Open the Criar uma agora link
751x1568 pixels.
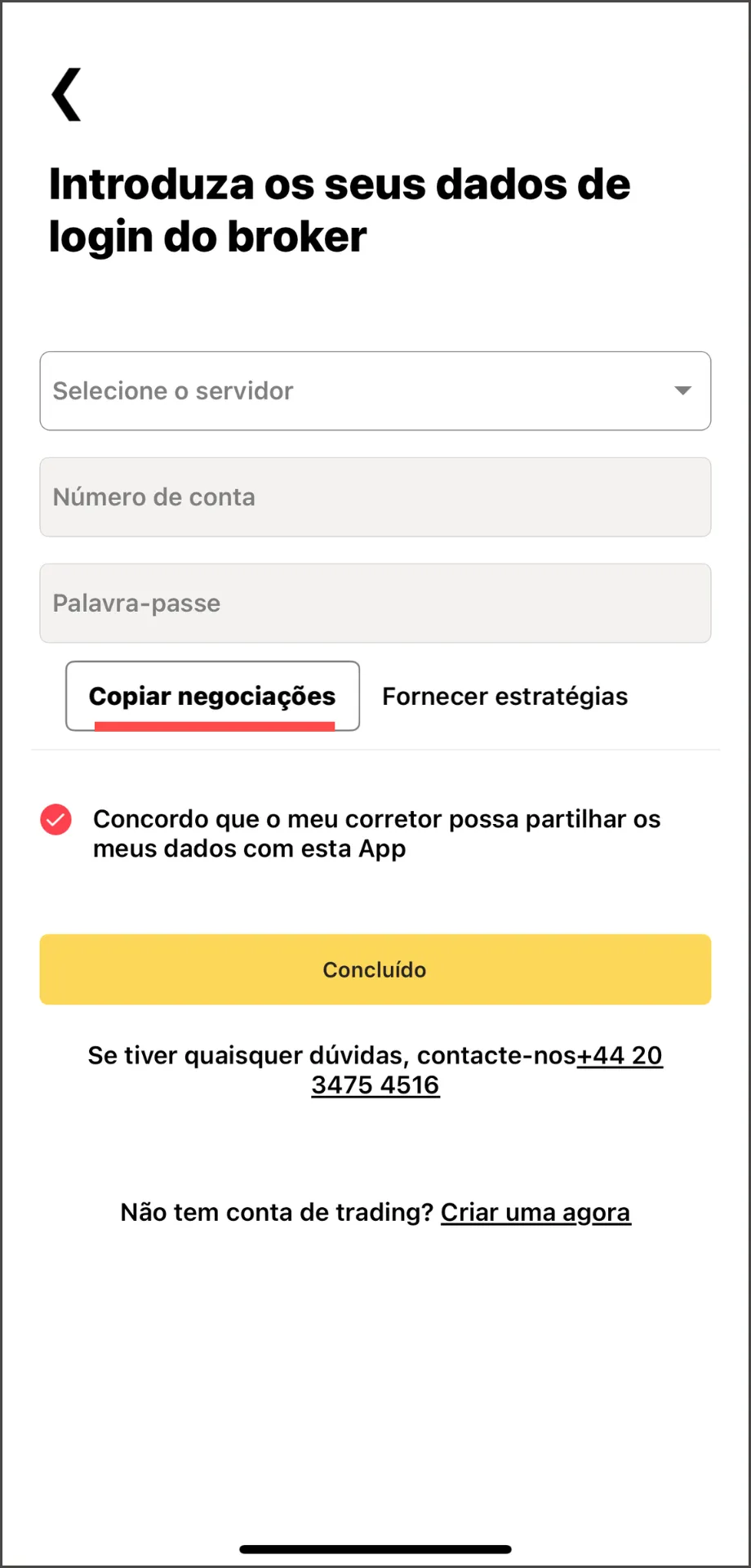[x=535, y=1213]
